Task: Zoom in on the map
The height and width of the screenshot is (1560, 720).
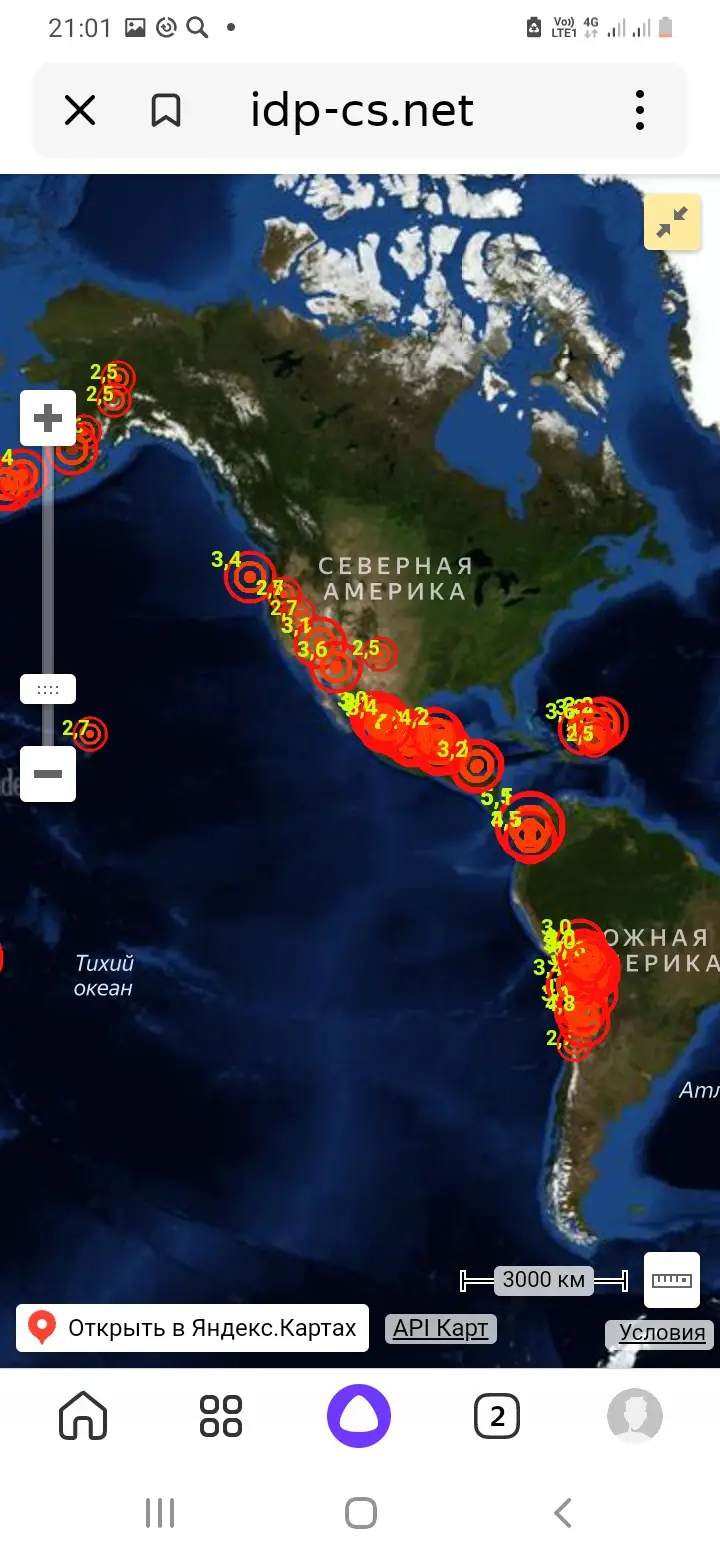Action: 48,419
